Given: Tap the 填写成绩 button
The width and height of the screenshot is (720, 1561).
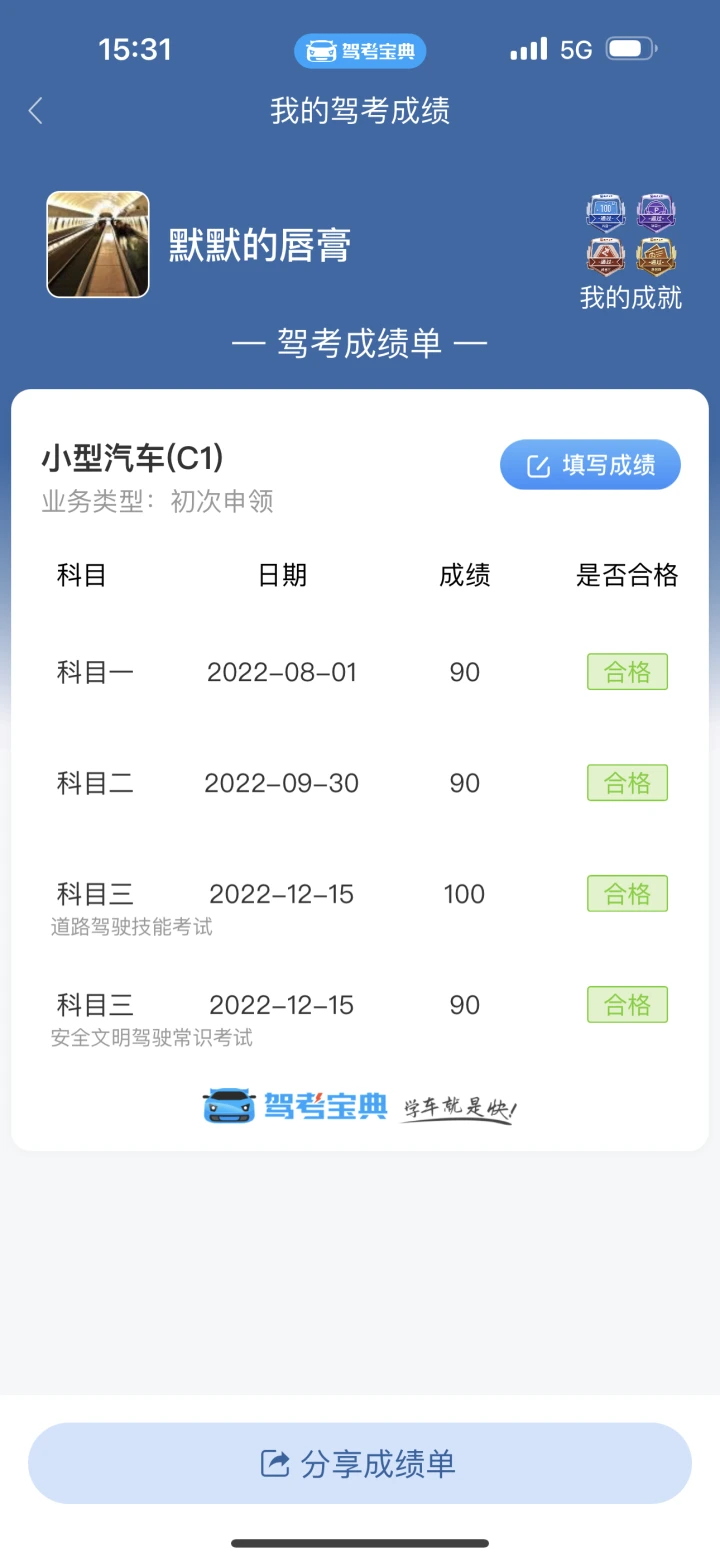Looking at the screenshot, I should [x=590, y=465].
